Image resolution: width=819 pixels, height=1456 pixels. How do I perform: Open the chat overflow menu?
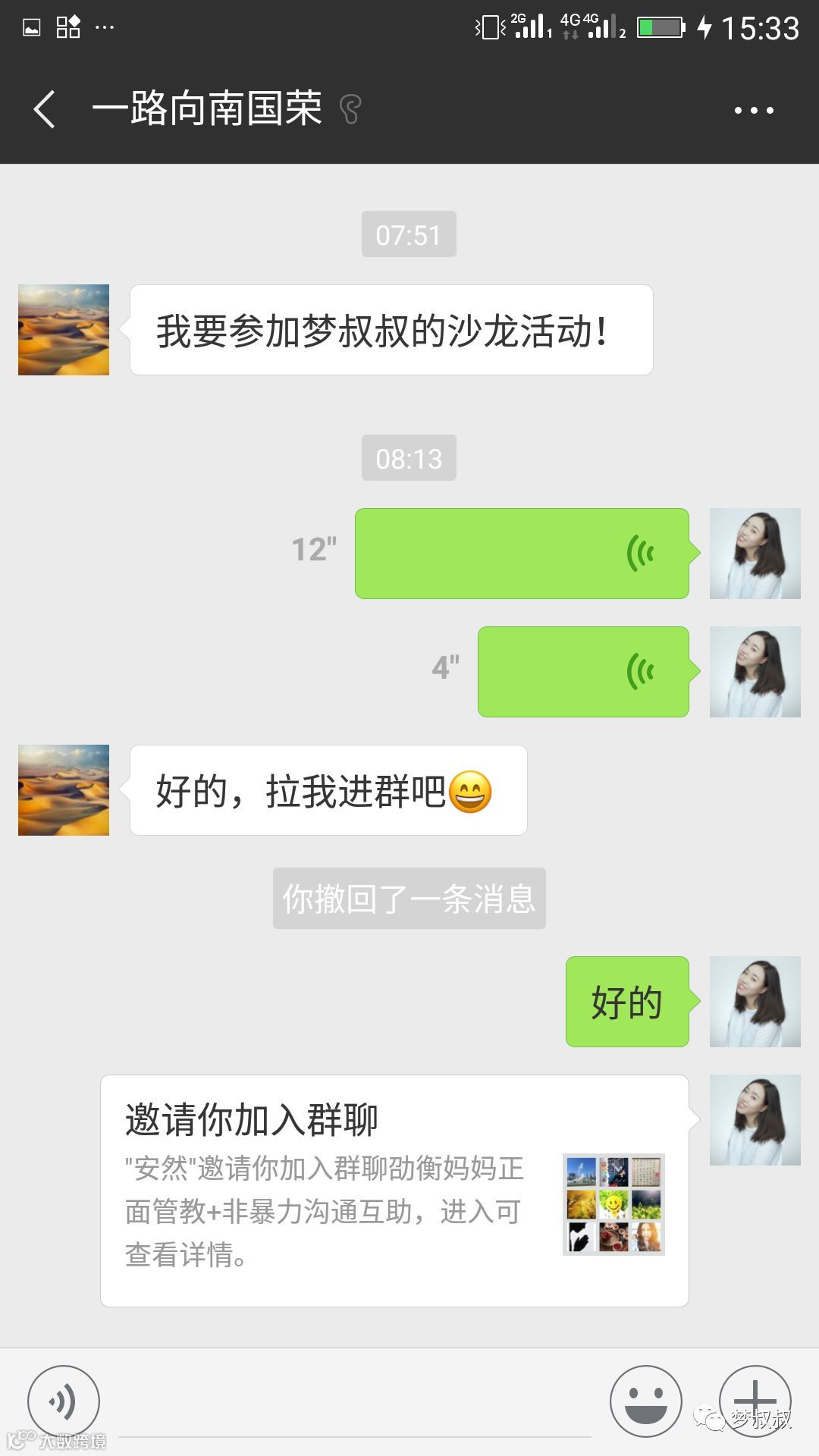pyautogui.click(x=754, y=110)
